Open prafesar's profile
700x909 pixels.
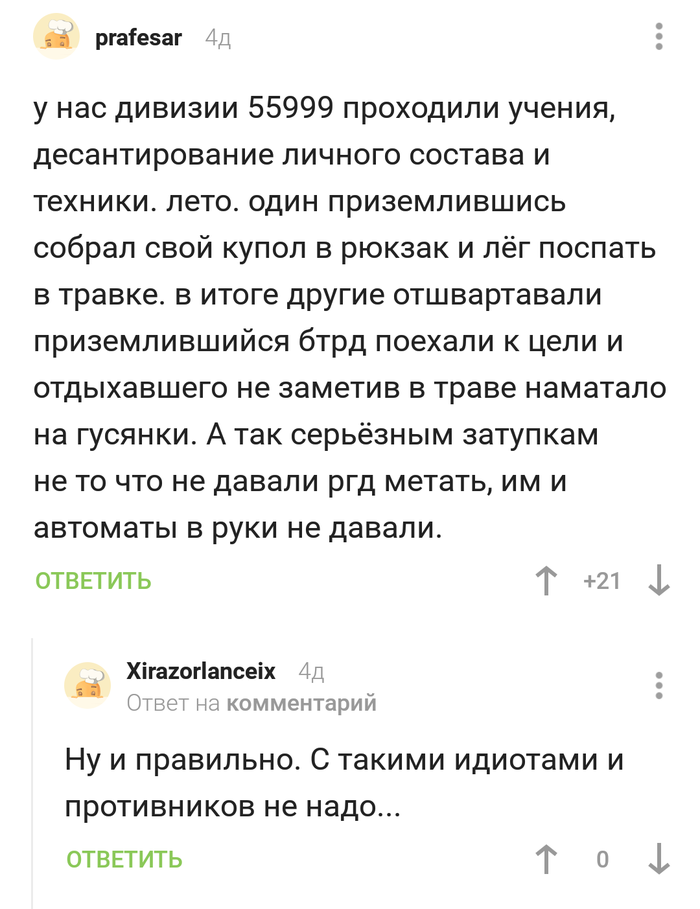click(138, 38)
